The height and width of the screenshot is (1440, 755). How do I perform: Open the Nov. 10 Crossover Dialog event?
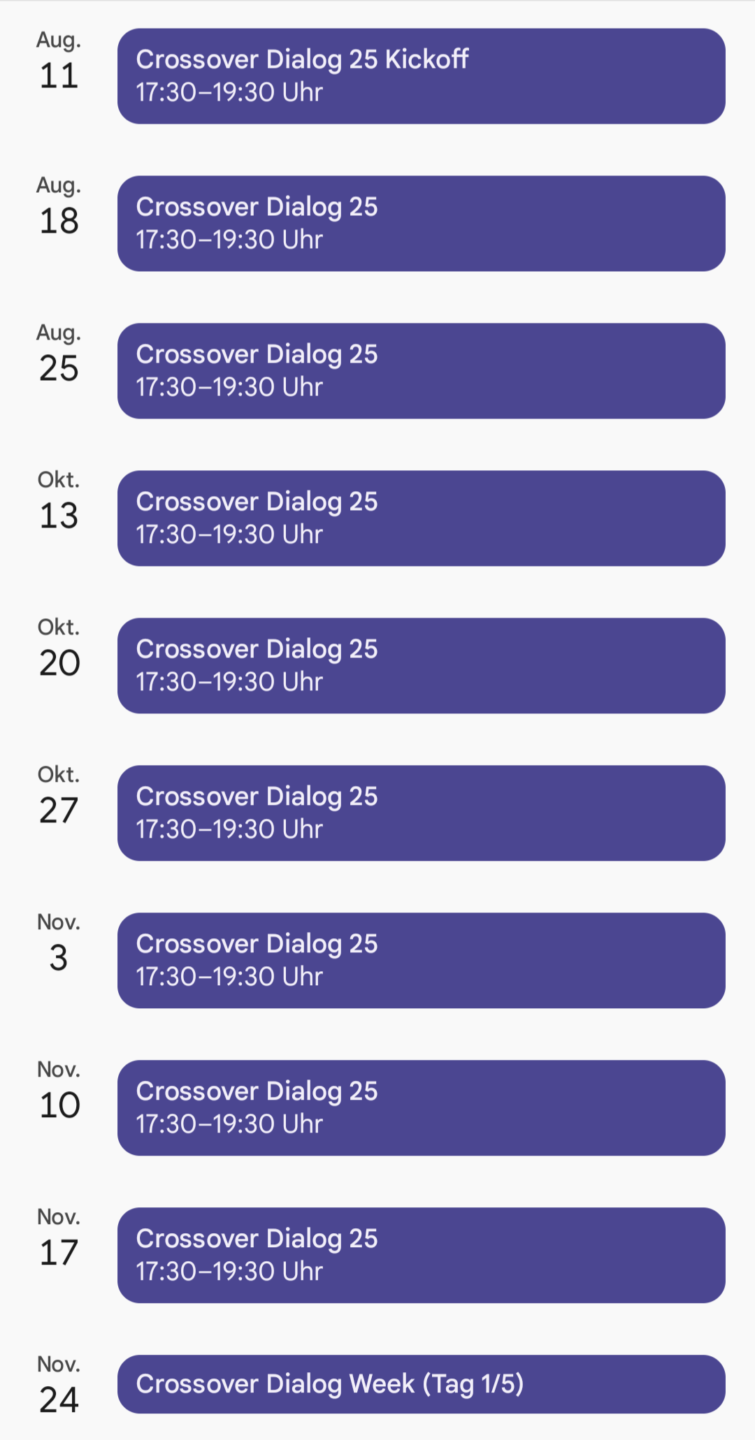(421, 1107)
